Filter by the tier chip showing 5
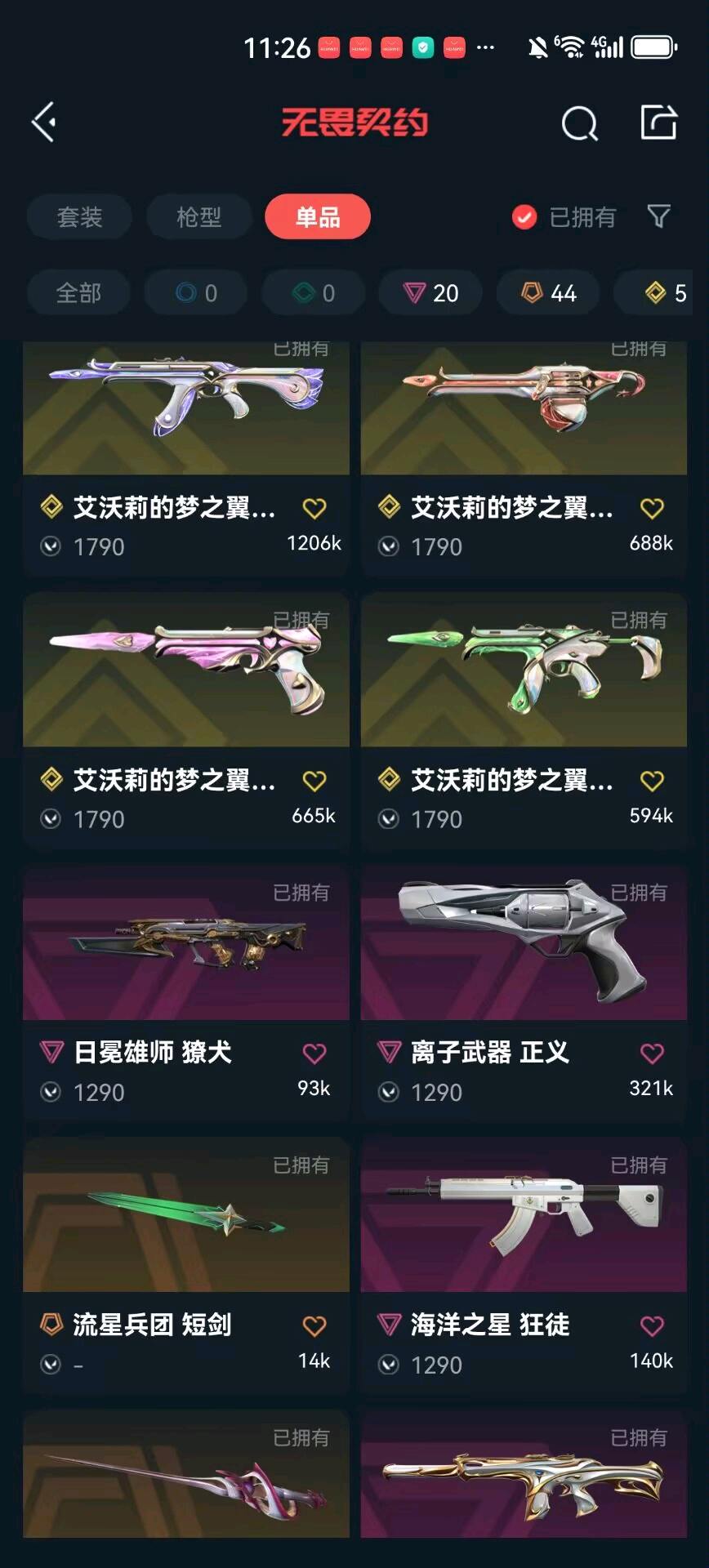 [663, 292]
